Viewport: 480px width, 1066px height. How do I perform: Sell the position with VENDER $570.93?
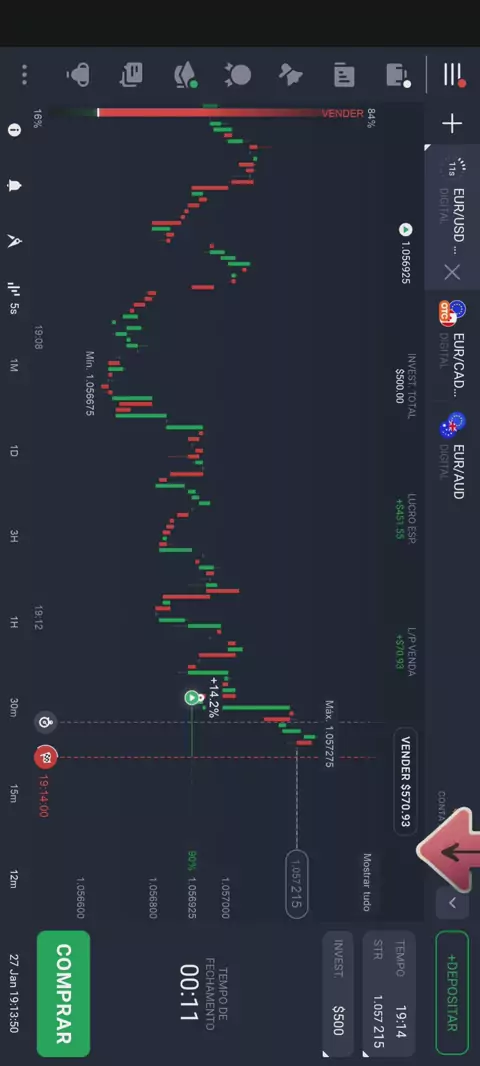coord(405,782)
